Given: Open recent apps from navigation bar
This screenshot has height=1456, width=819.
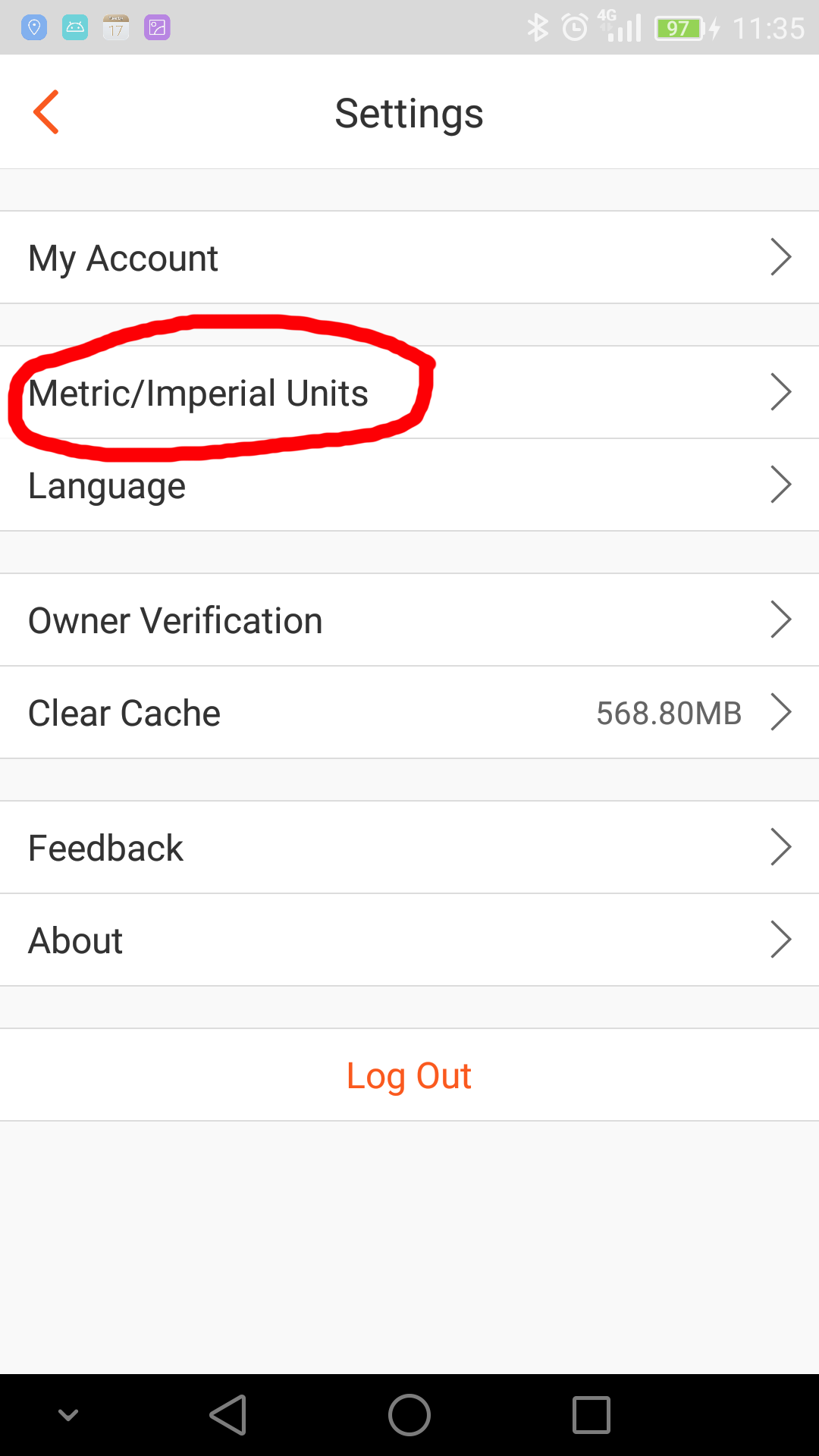Looking at the screenshot, I should tap(591, 1415).
